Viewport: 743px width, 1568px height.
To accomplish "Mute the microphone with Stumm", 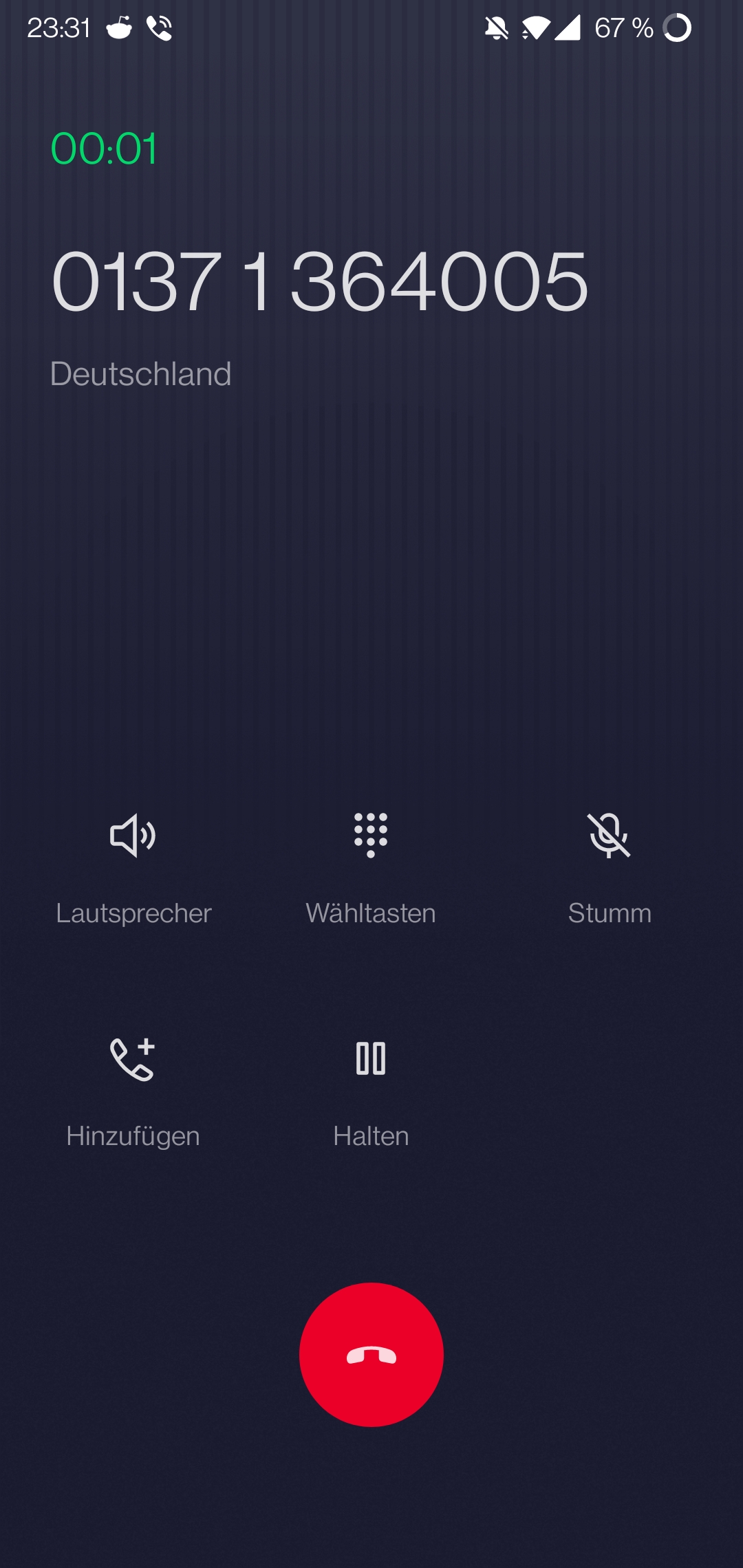I will [x=609, y=836].
